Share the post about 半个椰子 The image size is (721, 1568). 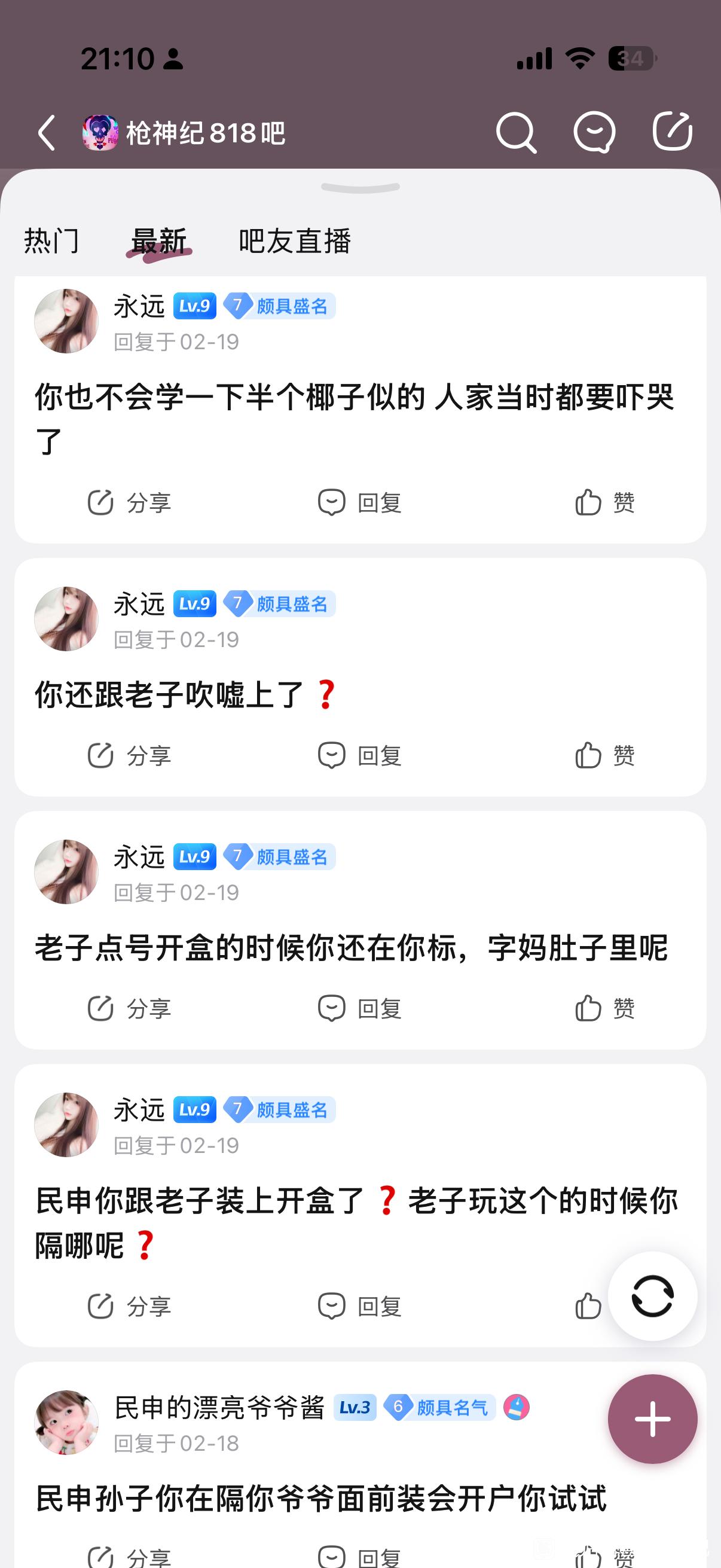[x=129, y=503]
